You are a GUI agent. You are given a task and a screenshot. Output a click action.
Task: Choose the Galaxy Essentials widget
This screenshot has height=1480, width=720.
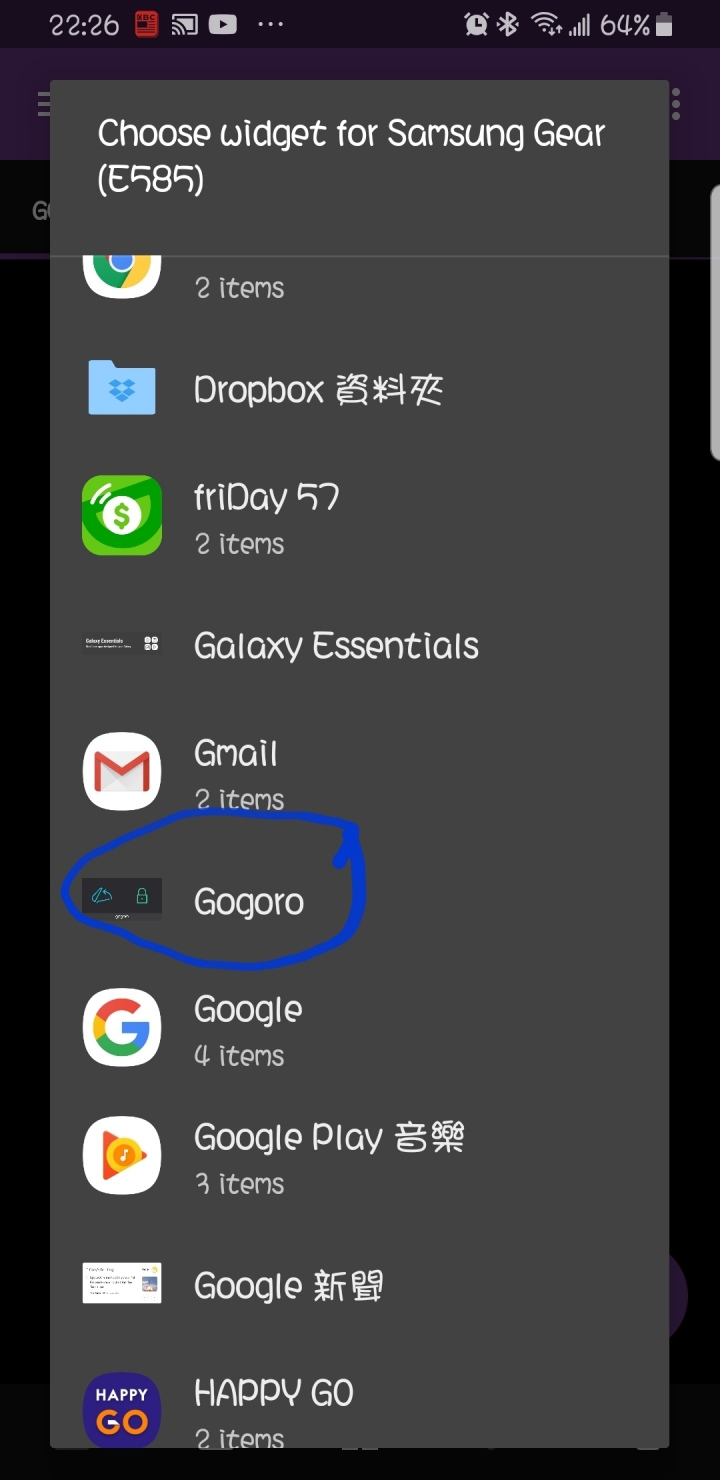click(x=336, y=646)
